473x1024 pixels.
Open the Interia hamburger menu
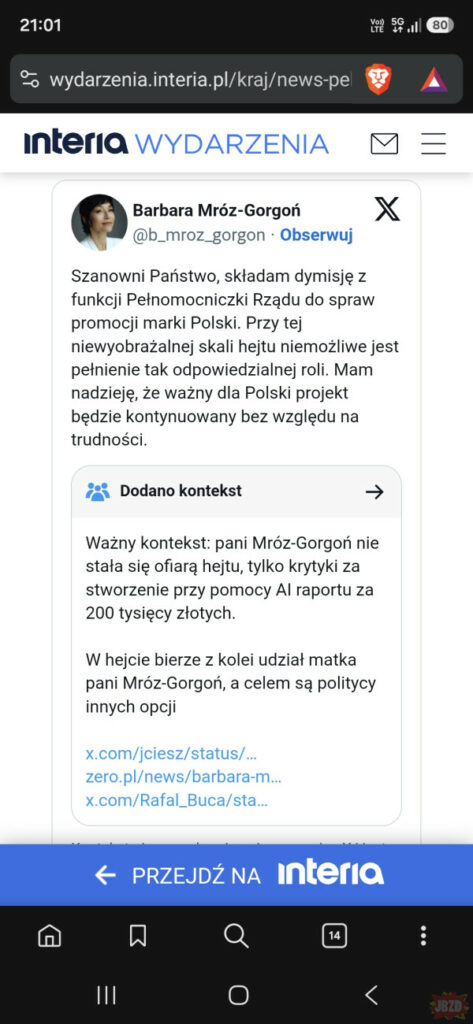click(433, 144)
